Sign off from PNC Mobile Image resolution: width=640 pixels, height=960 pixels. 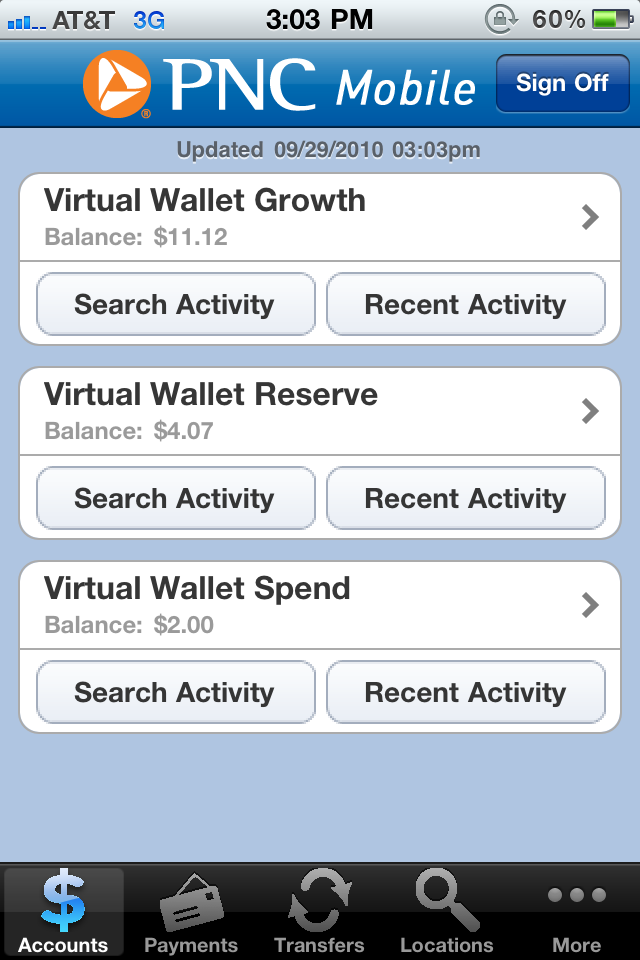tap(561, 83)
